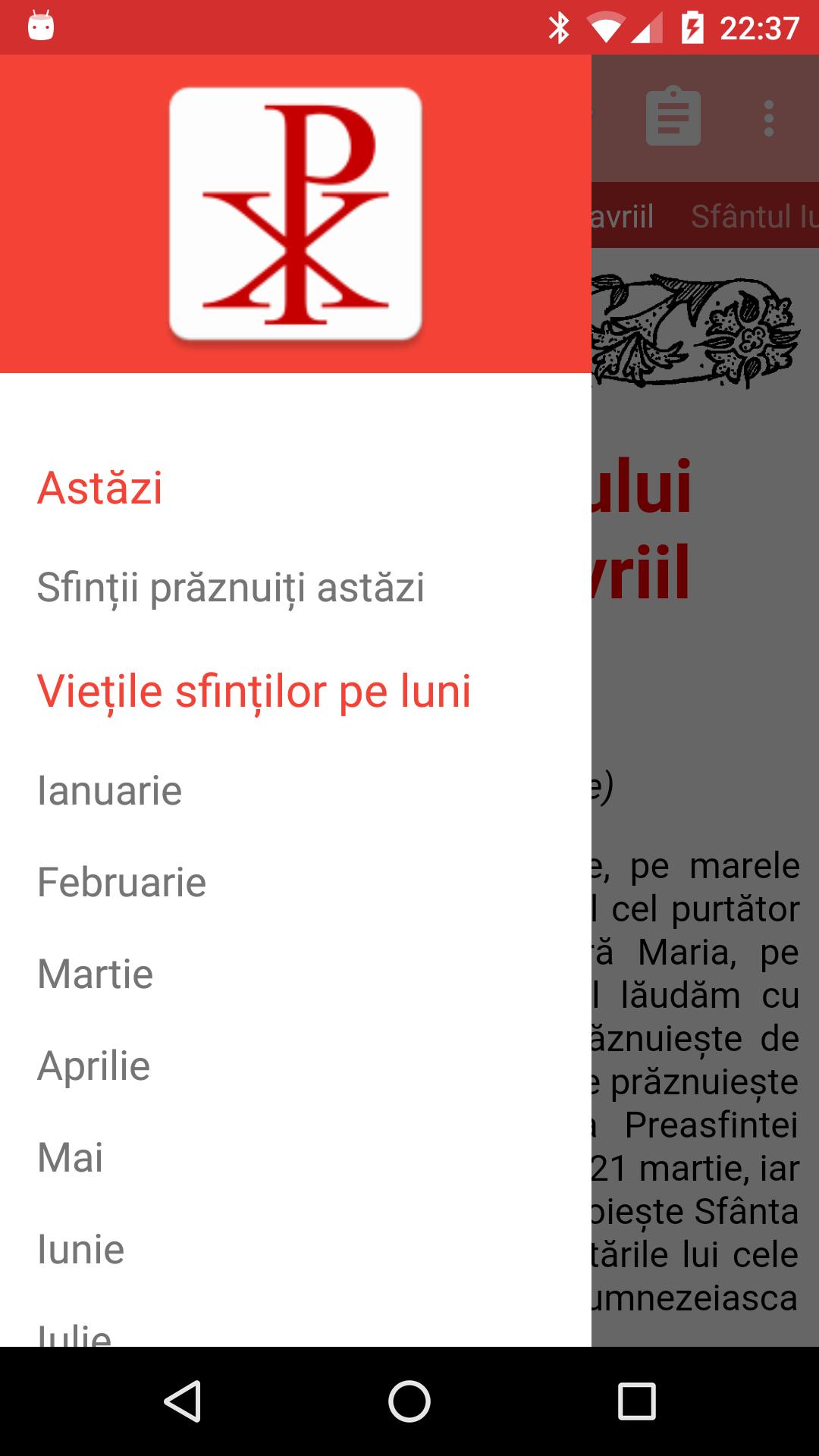The width and height of the screenshot is (819, 1456).
Task: Choose Martie in the drawer
Action: (x=296, y=974)
